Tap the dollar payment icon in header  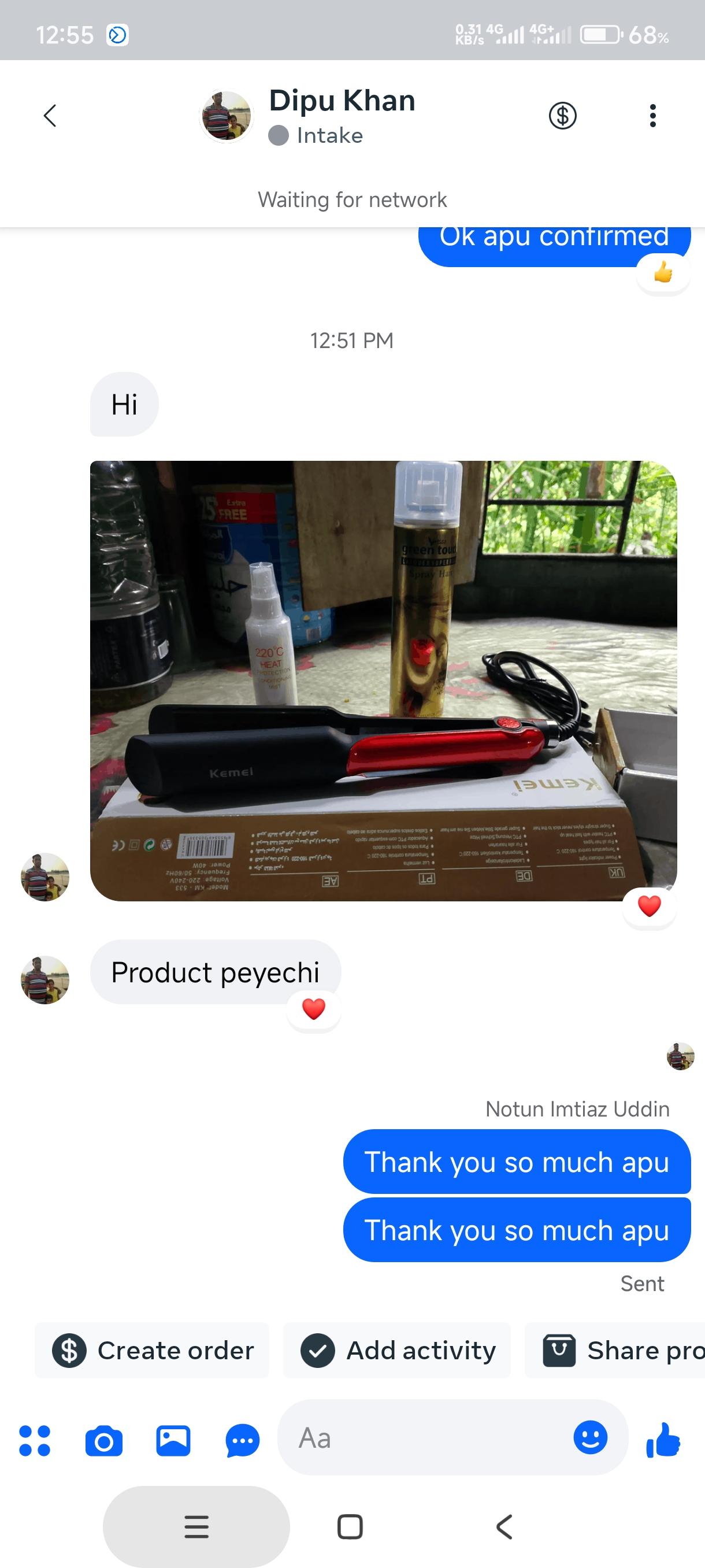click(x=562, y=116)
